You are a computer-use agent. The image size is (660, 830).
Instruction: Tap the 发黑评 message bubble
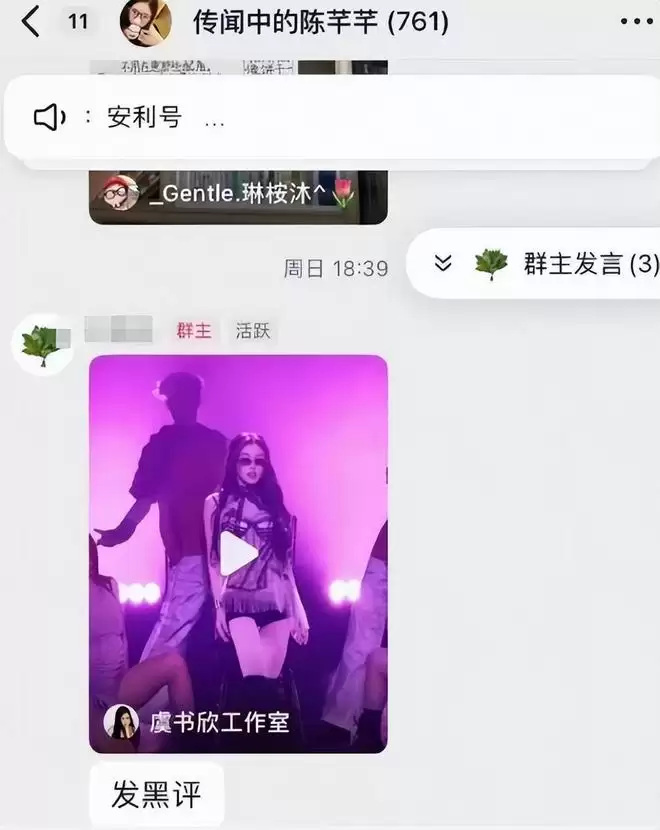156,795
